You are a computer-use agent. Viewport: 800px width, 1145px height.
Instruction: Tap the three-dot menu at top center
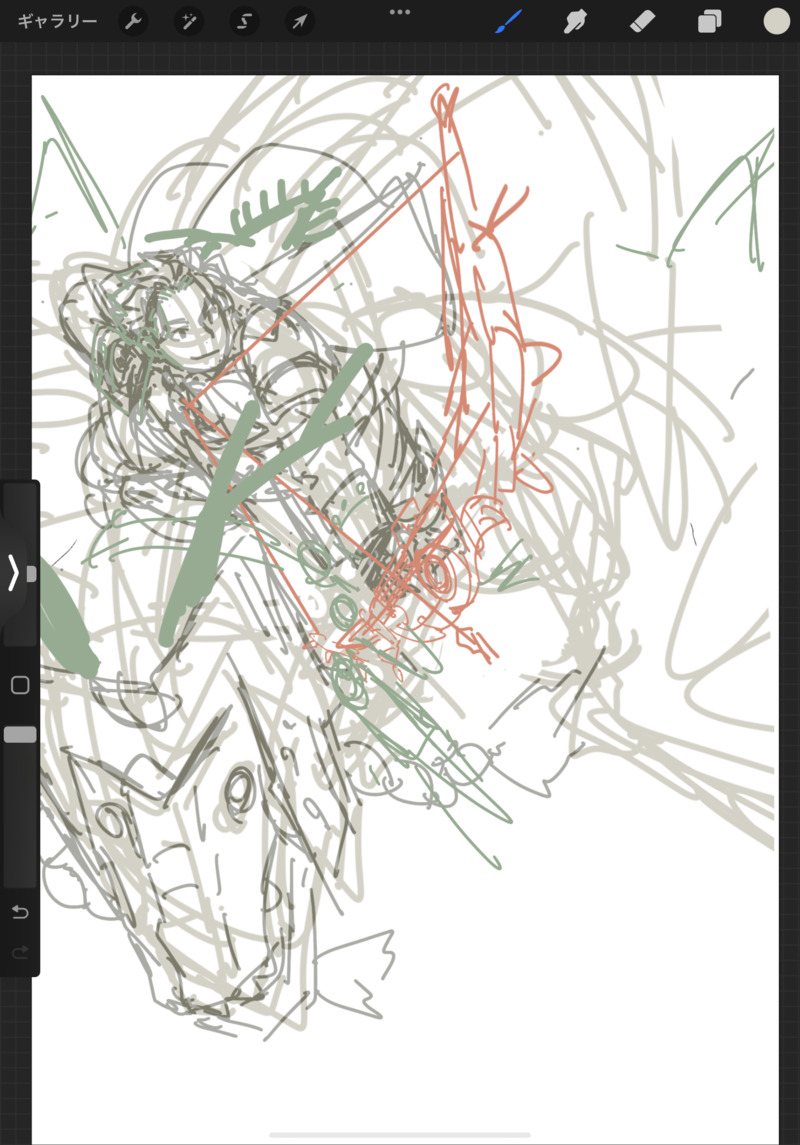[400, 12]
